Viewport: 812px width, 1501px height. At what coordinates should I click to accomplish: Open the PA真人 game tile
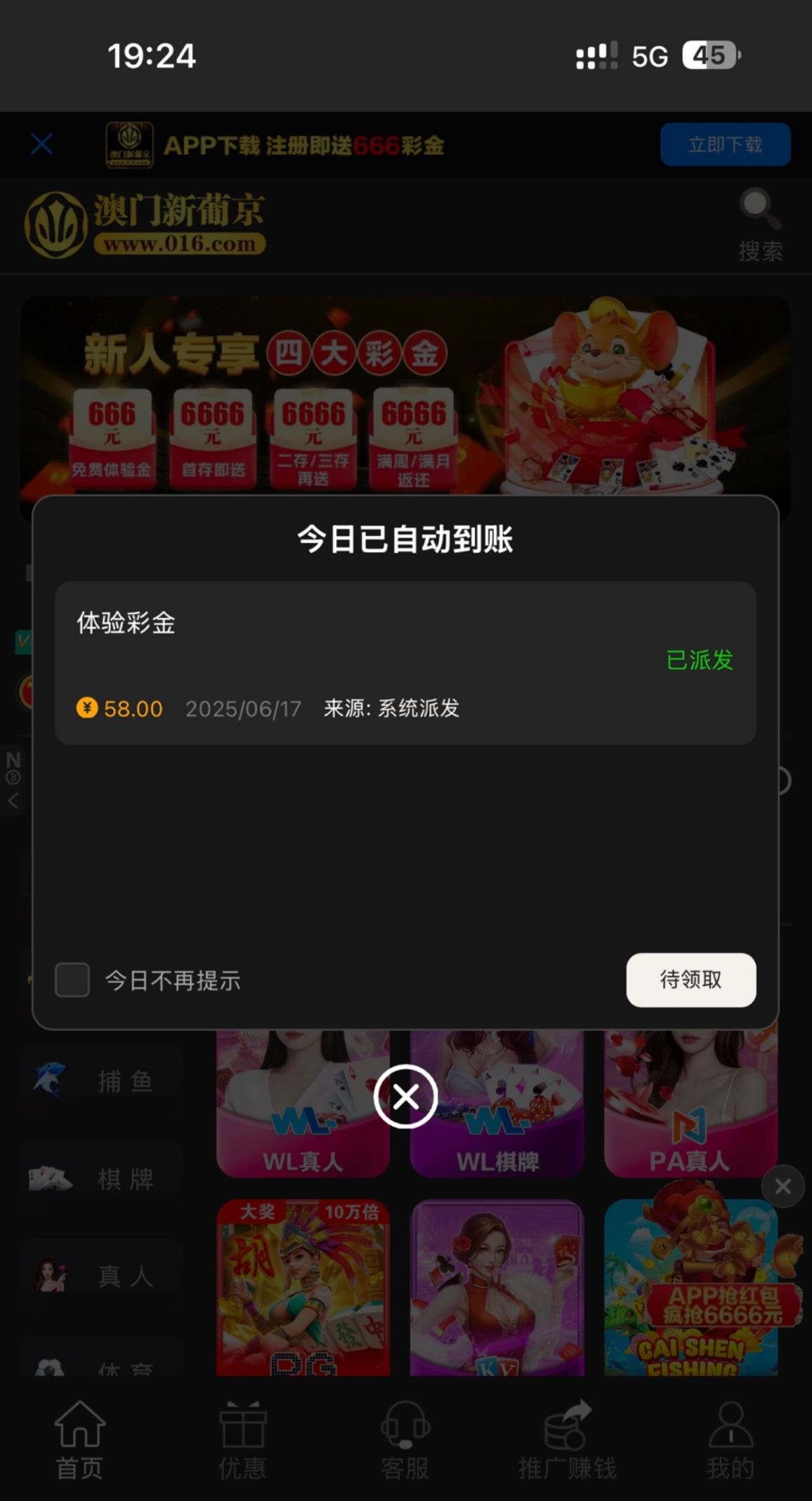(690, 1110)
